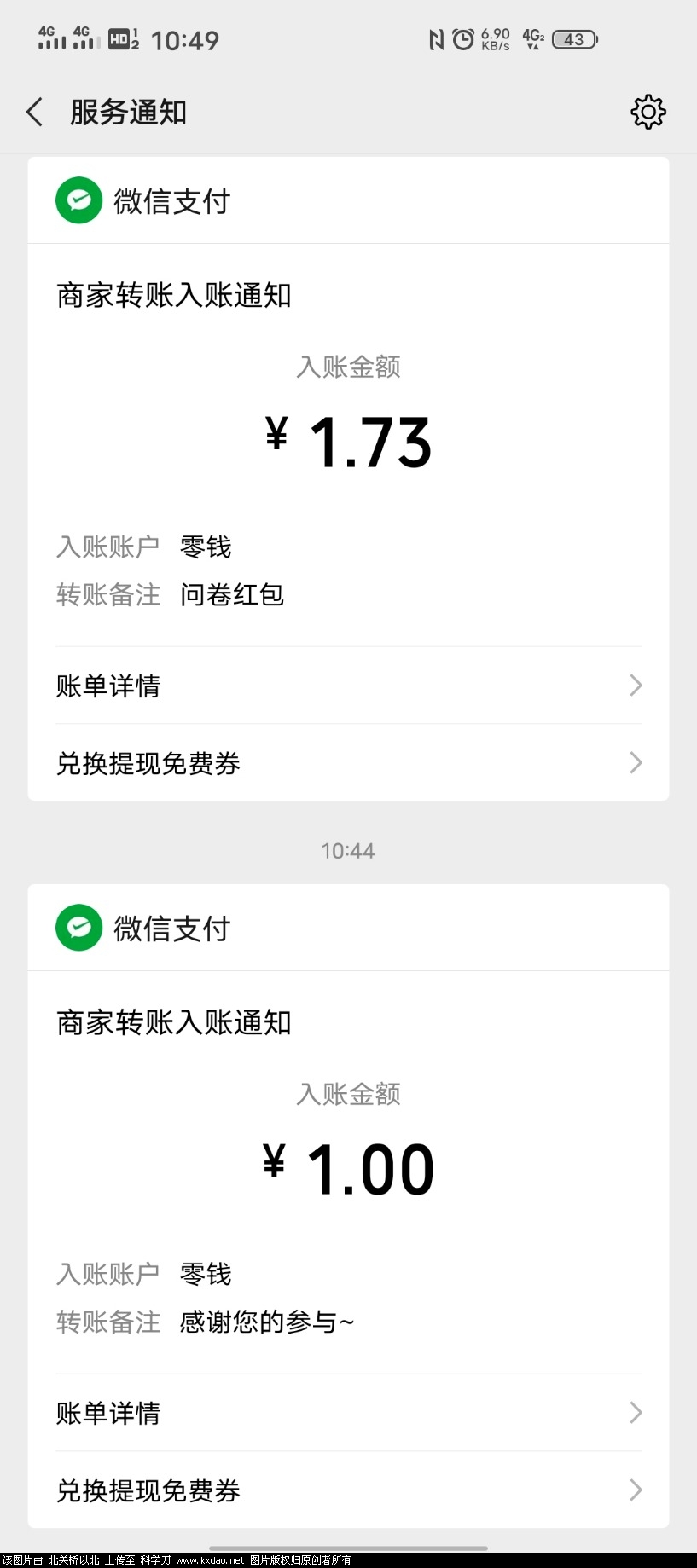697x1568 pixels.
Task: Open the settings gear icon
Action: click(x=648, y=112)
